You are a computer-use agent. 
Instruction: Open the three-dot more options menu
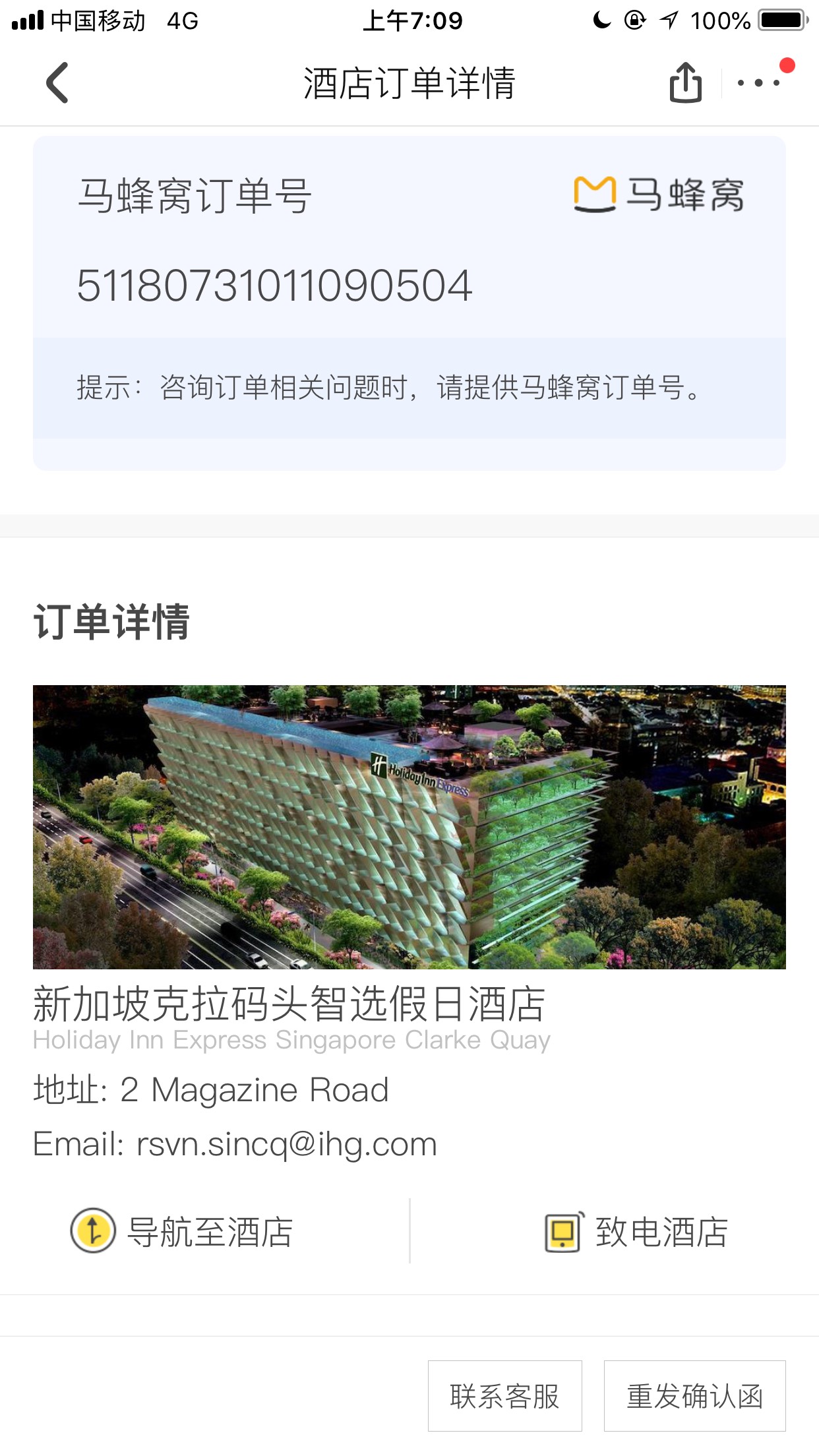(759, 83)
